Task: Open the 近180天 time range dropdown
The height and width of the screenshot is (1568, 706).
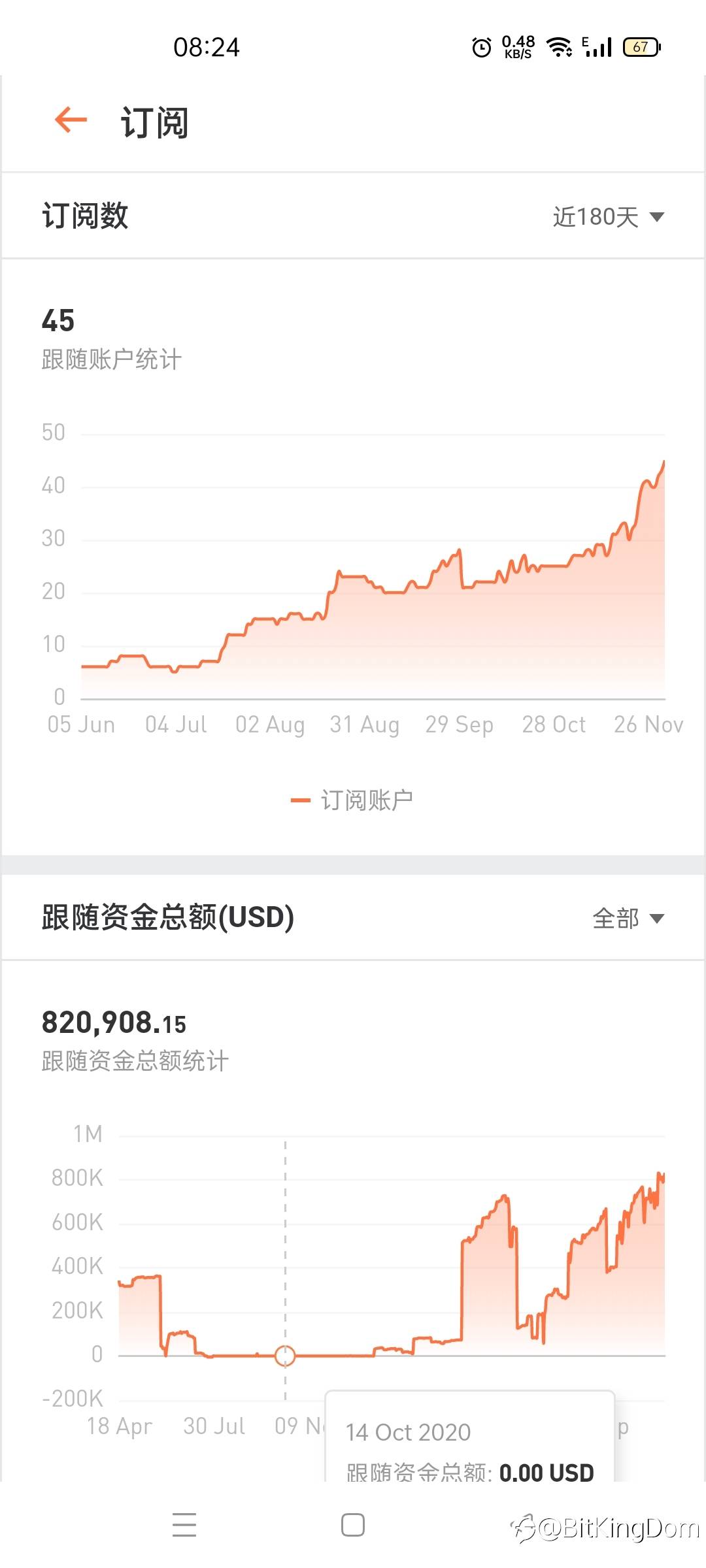Action: (609, 216)
